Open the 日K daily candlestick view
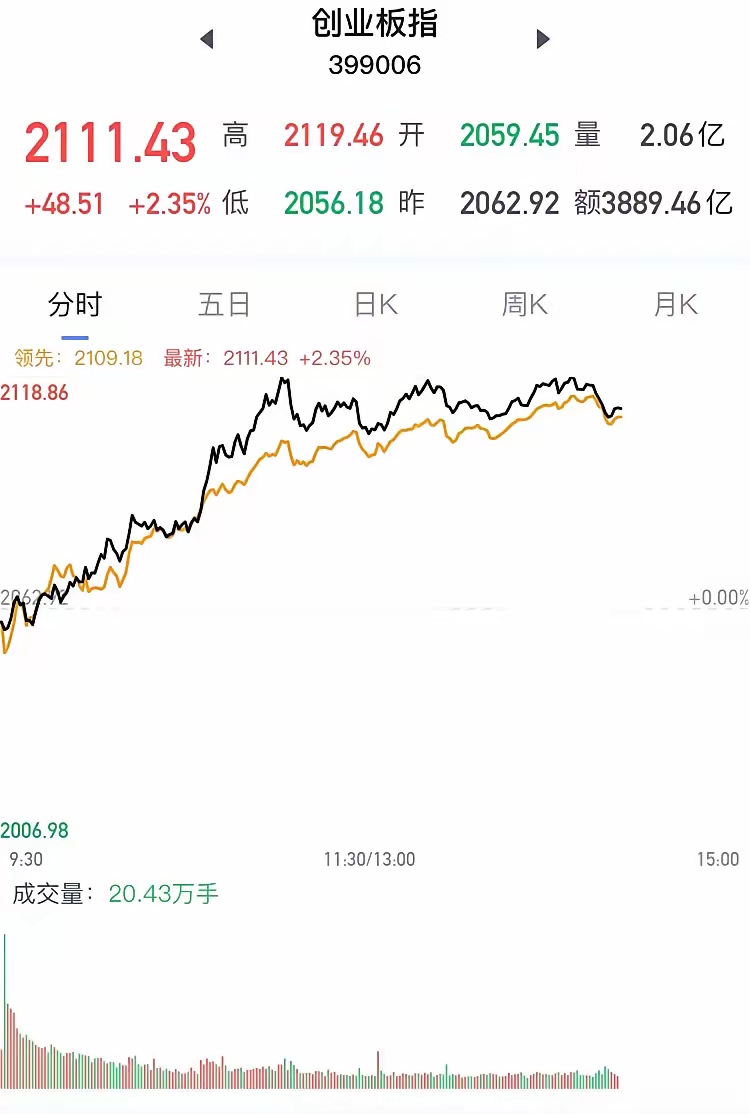The height and width of the screenshot is (1114, 750). click(375, 305)
